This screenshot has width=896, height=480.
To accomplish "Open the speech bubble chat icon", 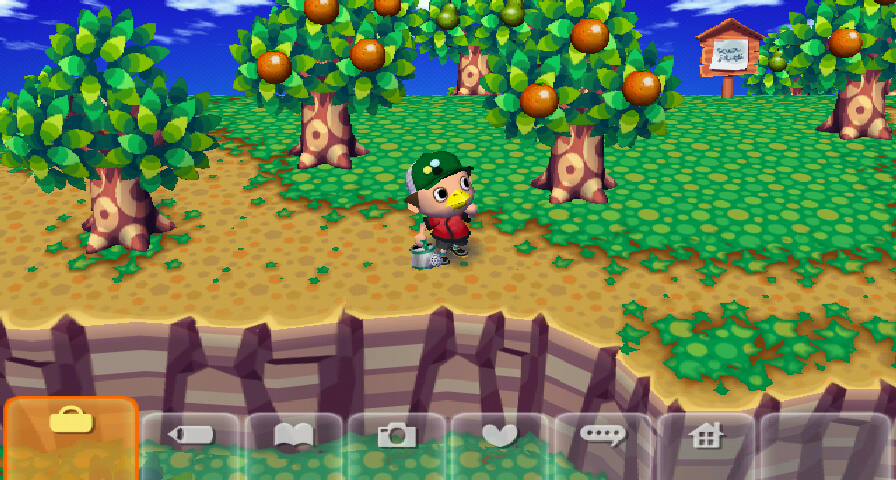I will click(603, 436).
